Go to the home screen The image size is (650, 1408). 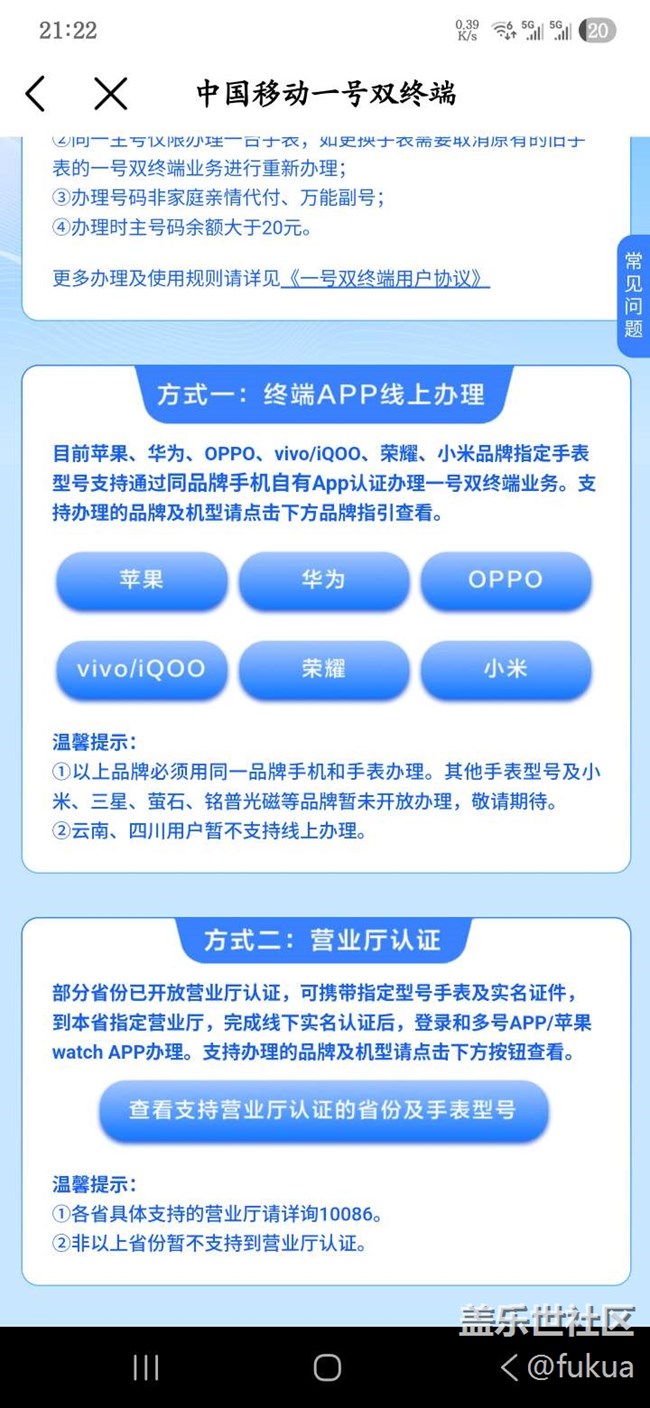point(326,1368)
